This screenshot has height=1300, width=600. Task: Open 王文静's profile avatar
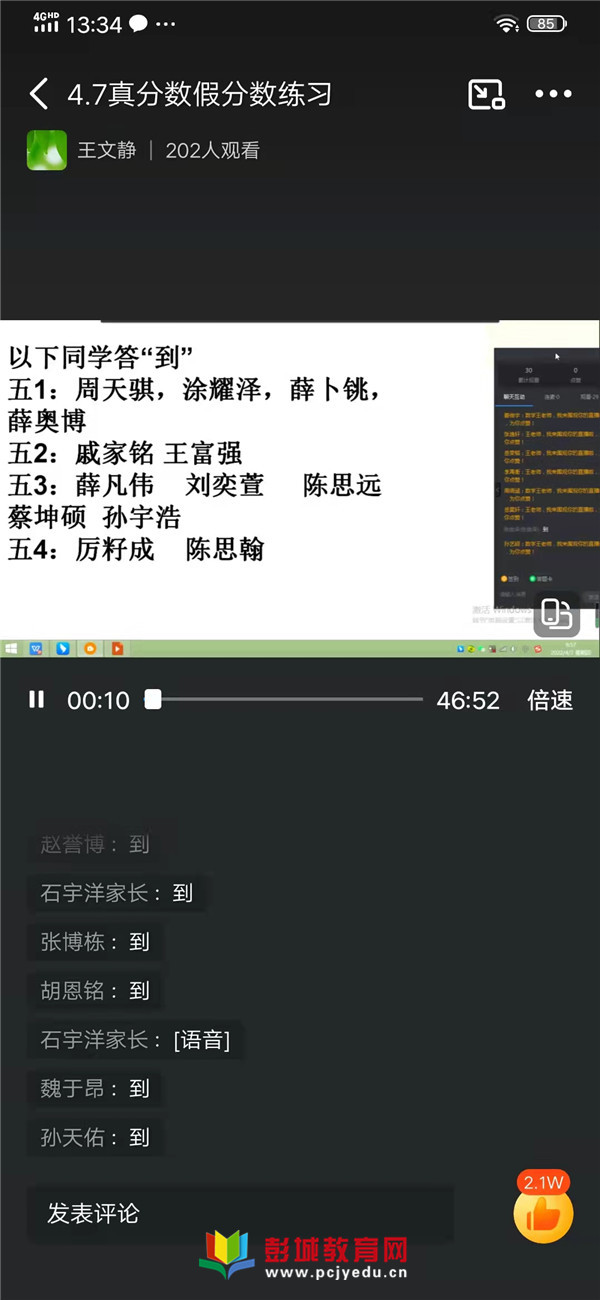tap(47, 150)
